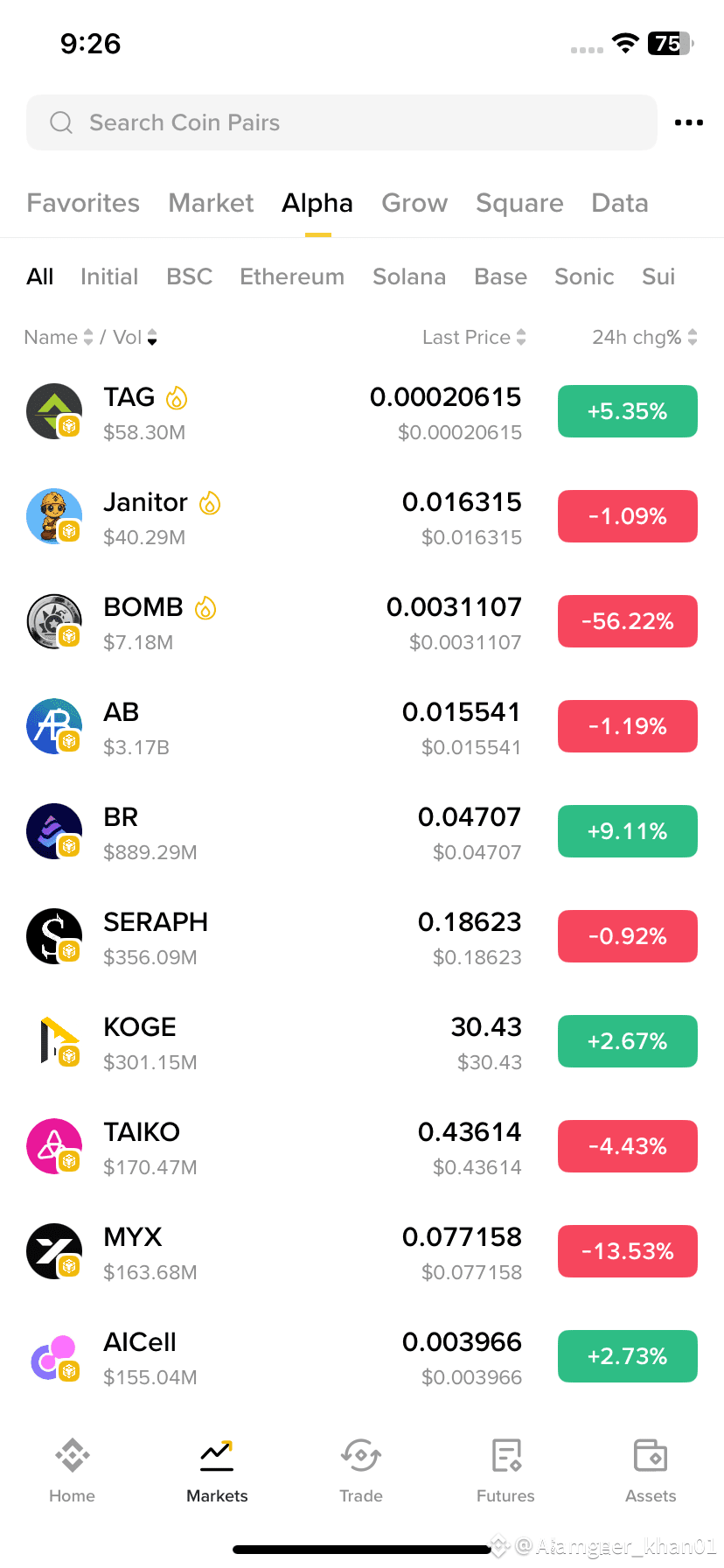Go to the Home tab
Image resolution: width=724 pixels, height=1568 pixels.
pos(72,1470)
